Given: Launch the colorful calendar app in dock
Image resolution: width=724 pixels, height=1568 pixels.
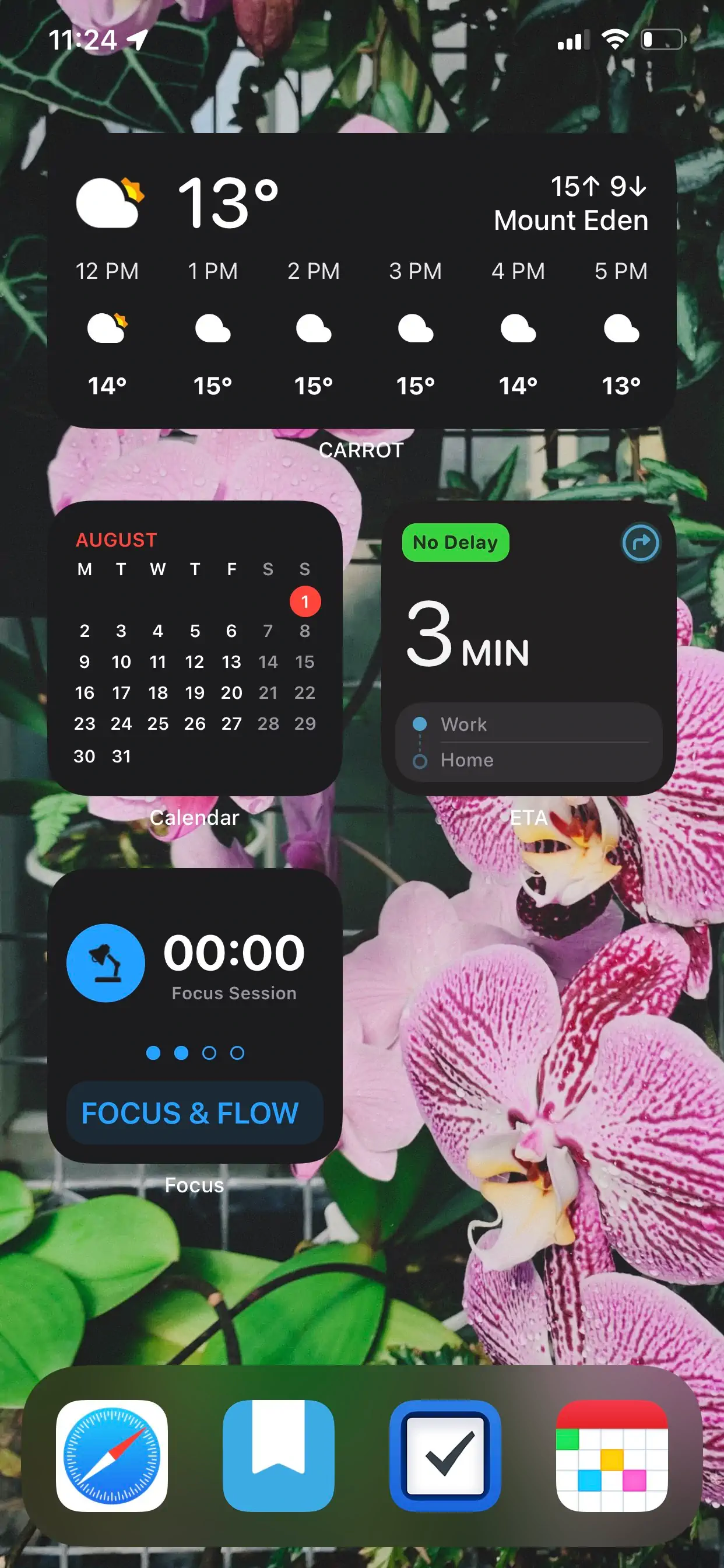Looking at the screenshot, I should pos(612,1456).
